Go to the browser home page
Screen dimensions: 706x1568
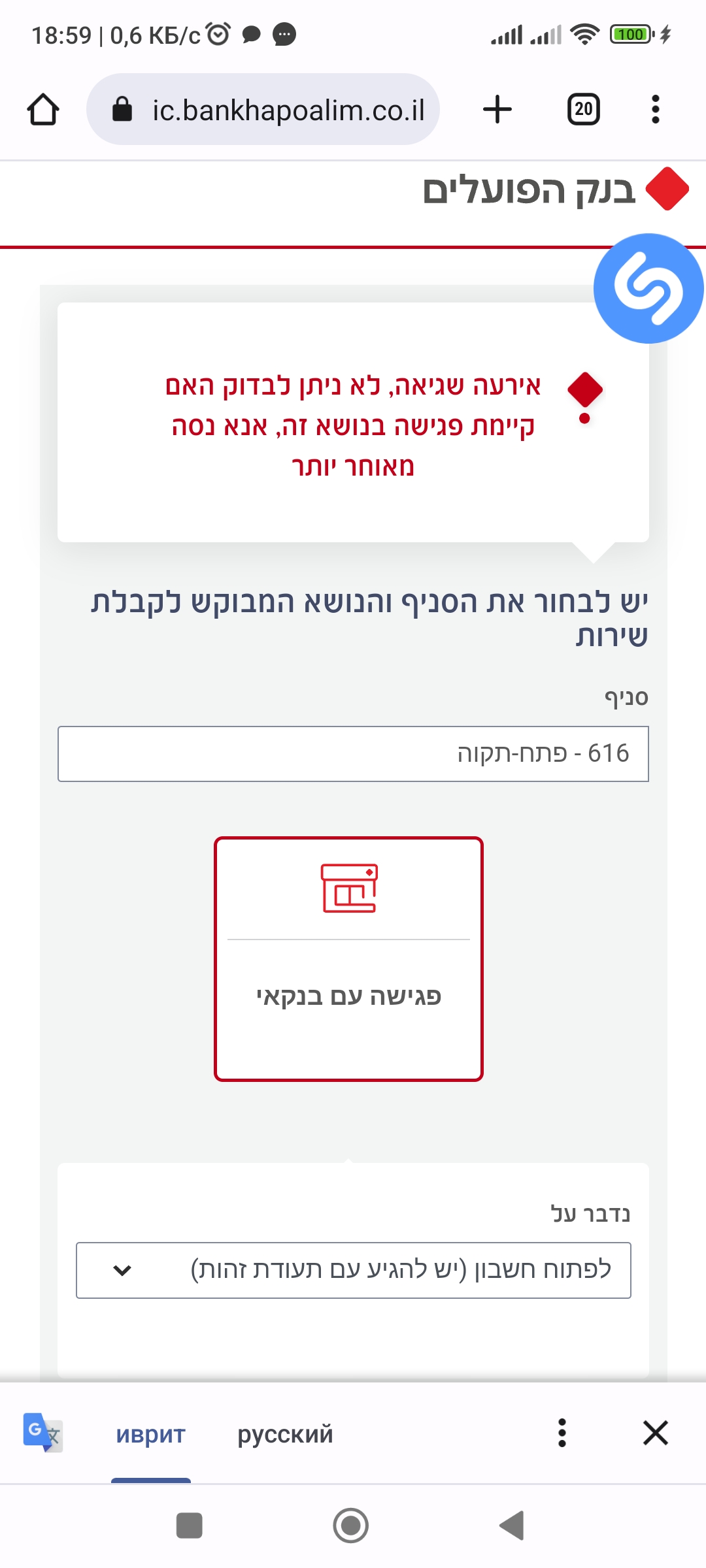43,109
